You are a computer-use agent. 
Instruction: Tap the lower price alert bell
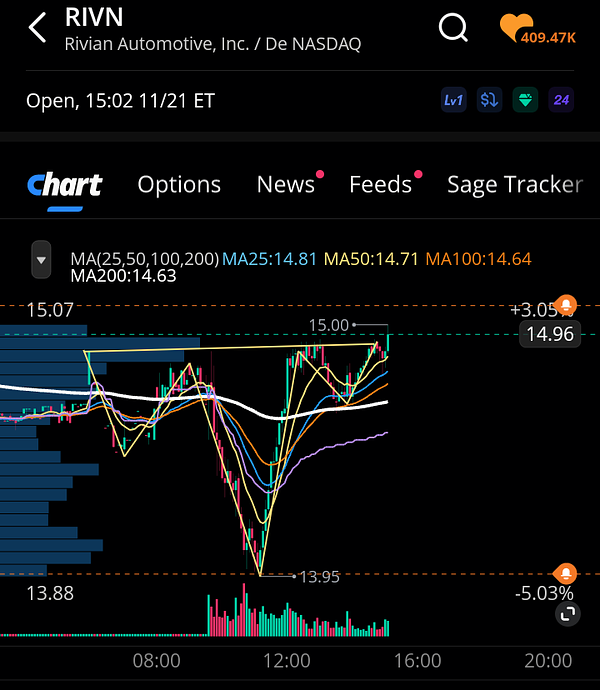(x=566, y=573)
